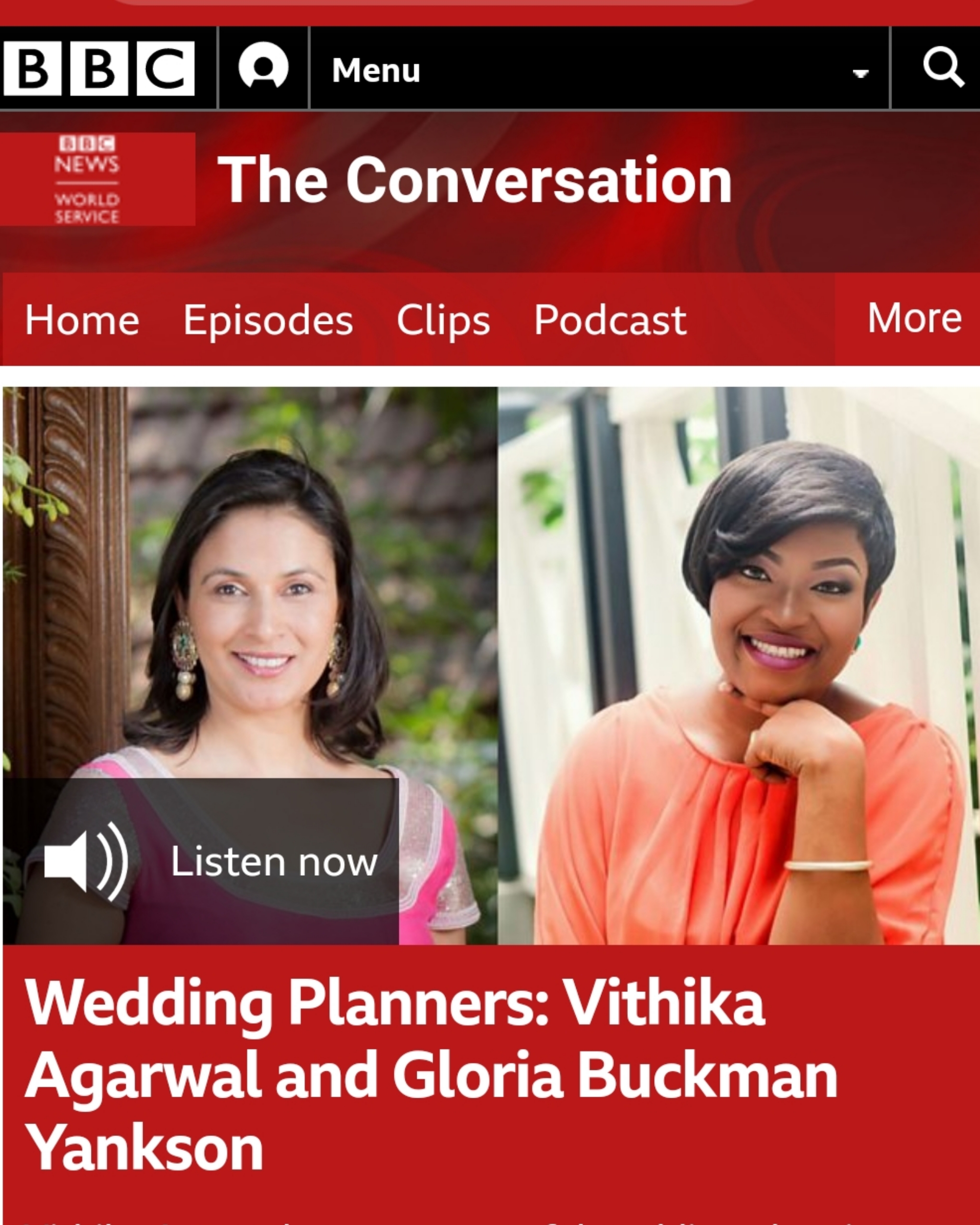Expand the Menu dropdown

600,69
